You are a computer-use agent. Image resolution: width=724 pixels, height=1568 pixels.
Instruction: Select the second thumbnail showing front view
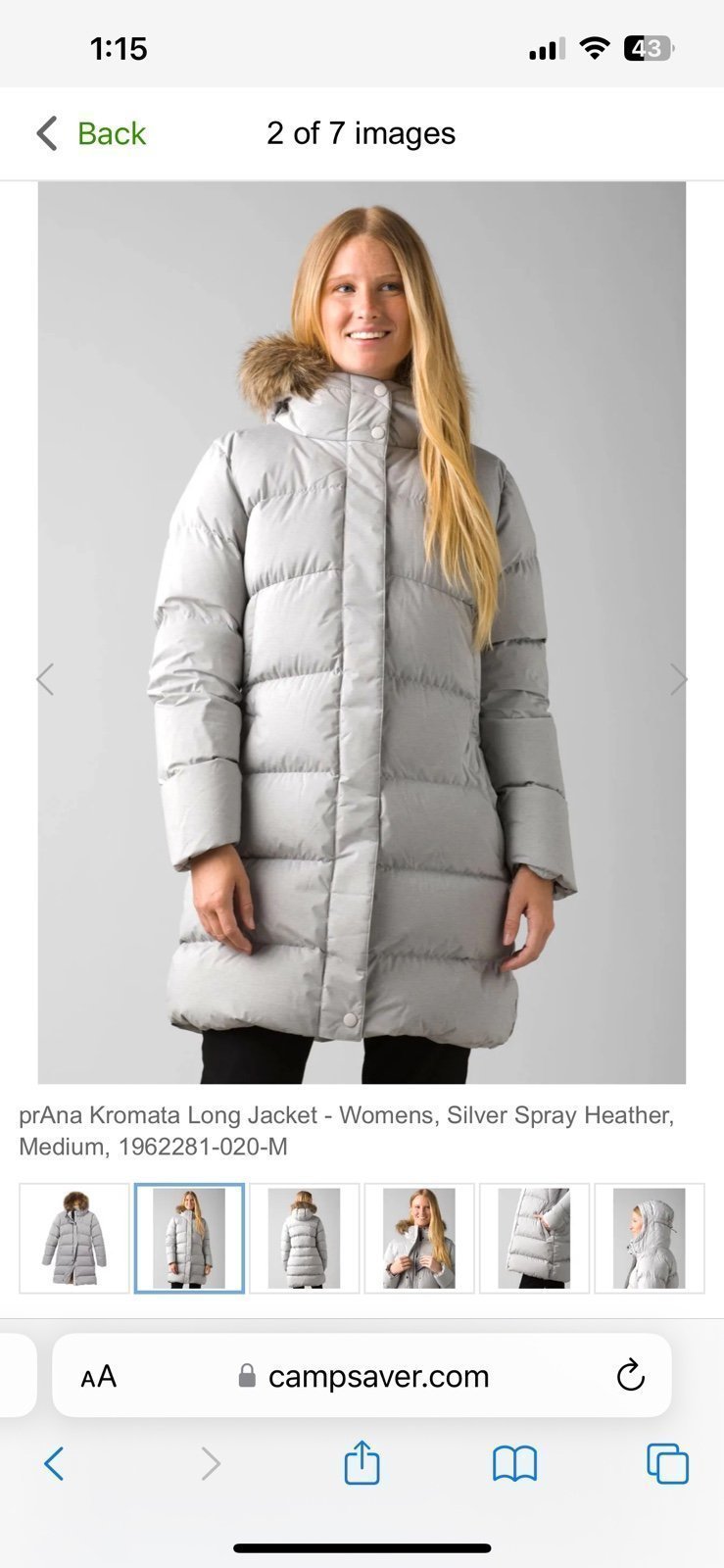tap(189, 1239)
